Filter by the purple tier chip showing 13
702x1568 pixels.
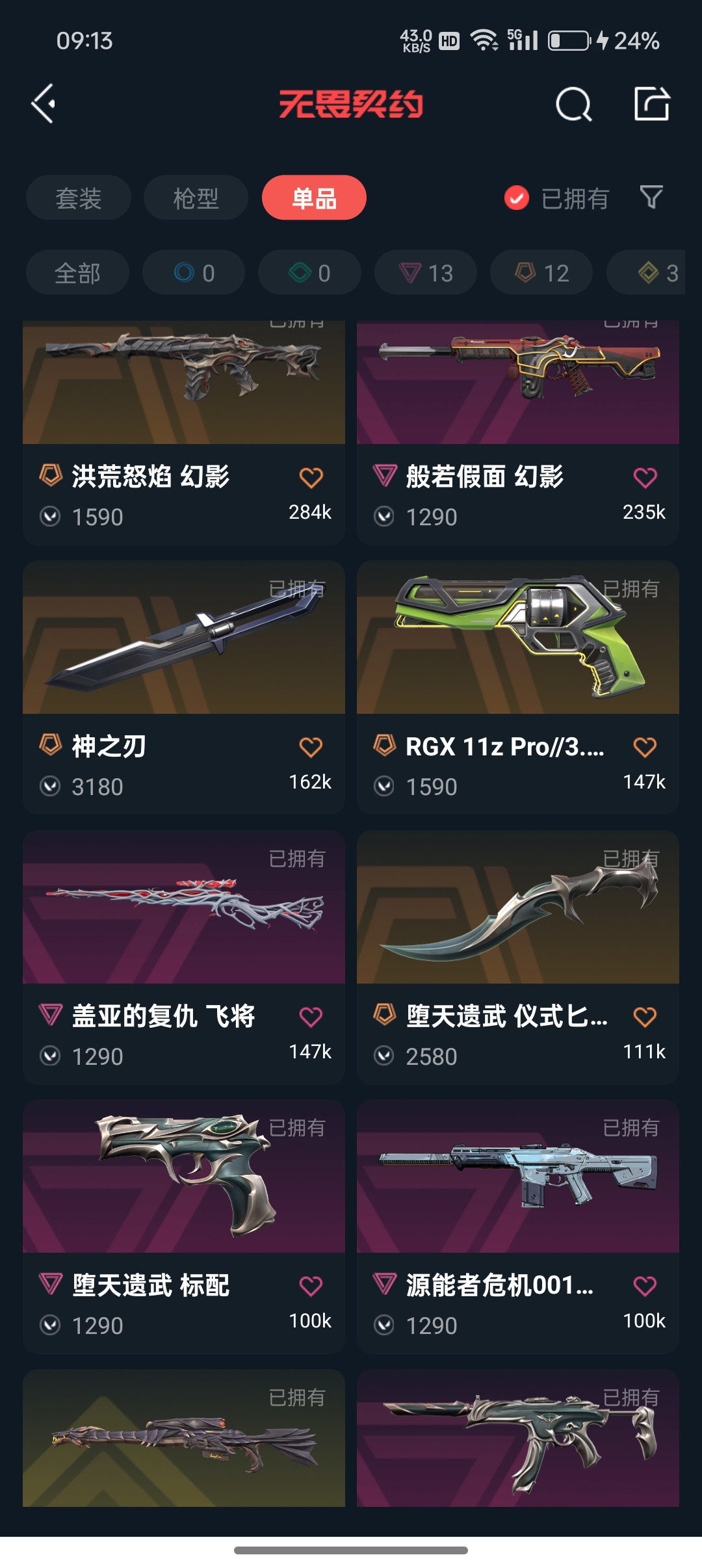[426, 273]
